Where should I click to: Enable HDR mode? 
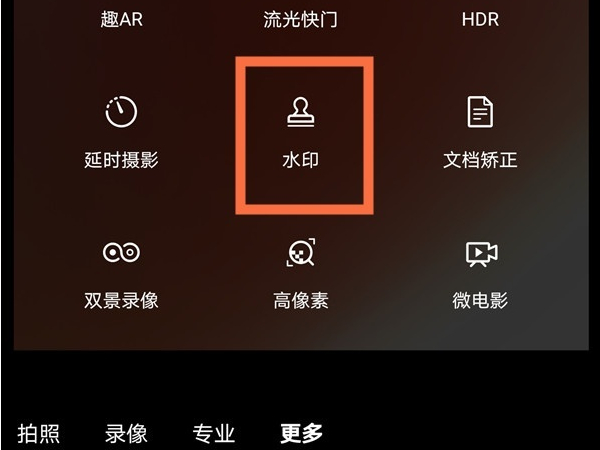click(x=480, y=19)
